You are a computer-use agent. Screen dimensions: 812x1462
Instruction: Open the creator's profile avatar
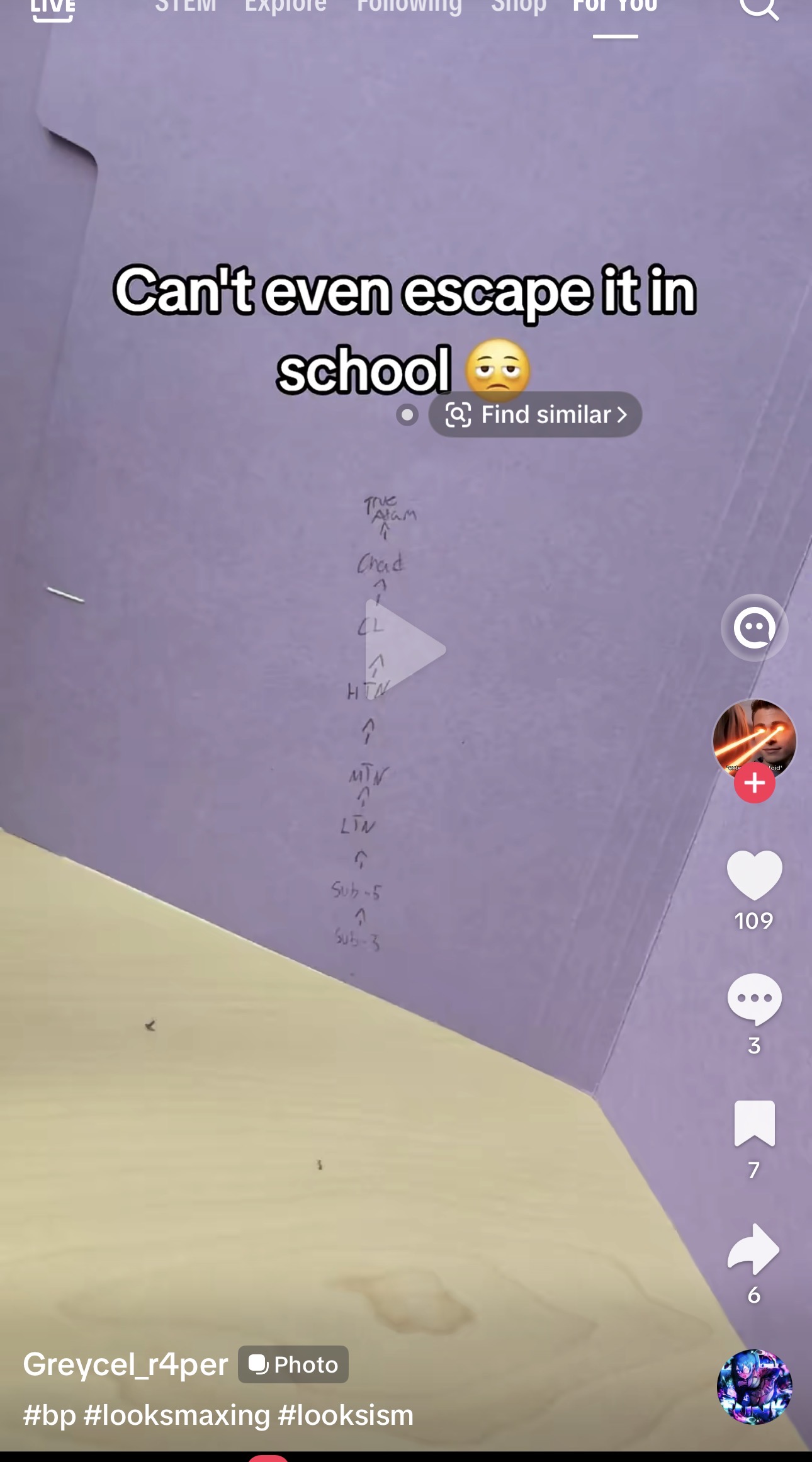pyautogui.click(x=754, y=739)
